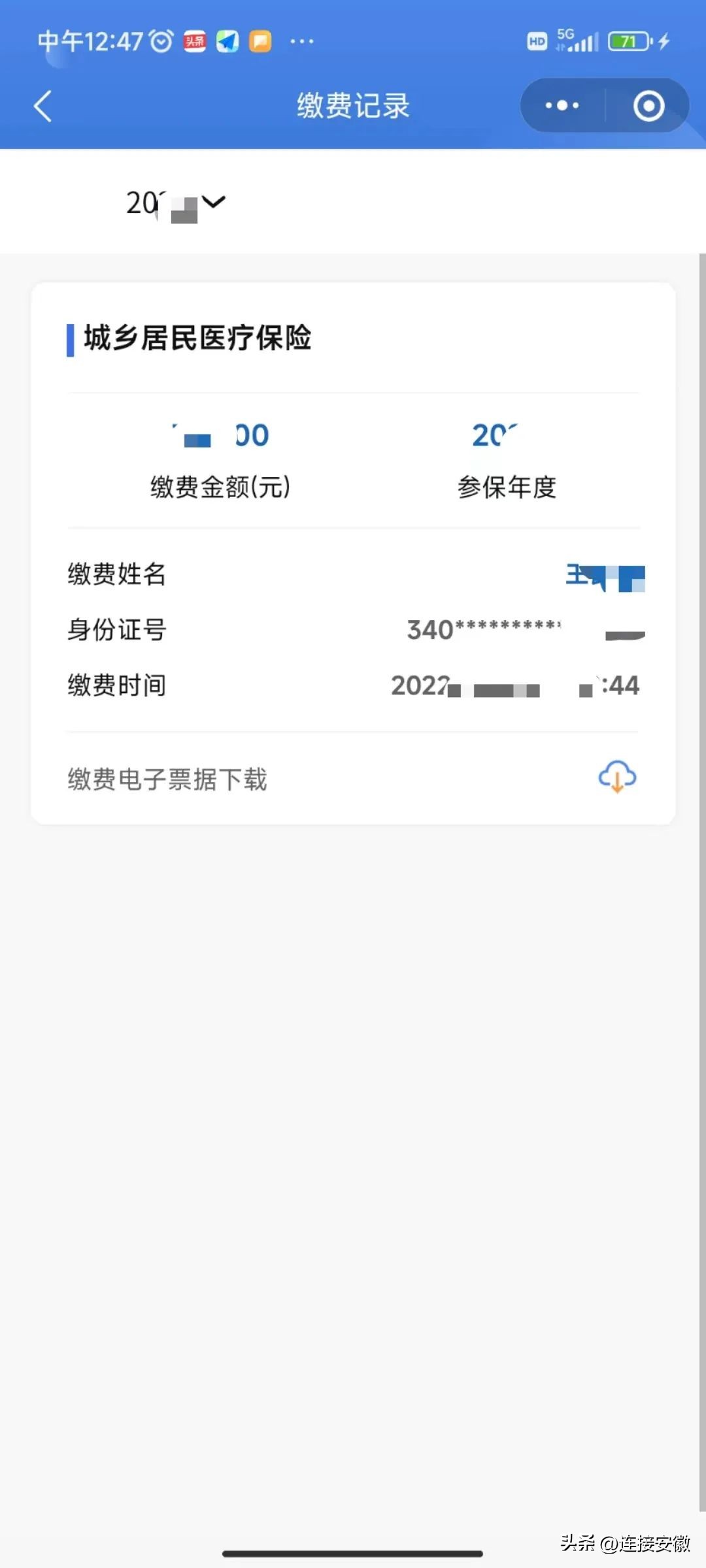
Task: Tap the masked 身份证号 row
Action: tap(484, 629)
